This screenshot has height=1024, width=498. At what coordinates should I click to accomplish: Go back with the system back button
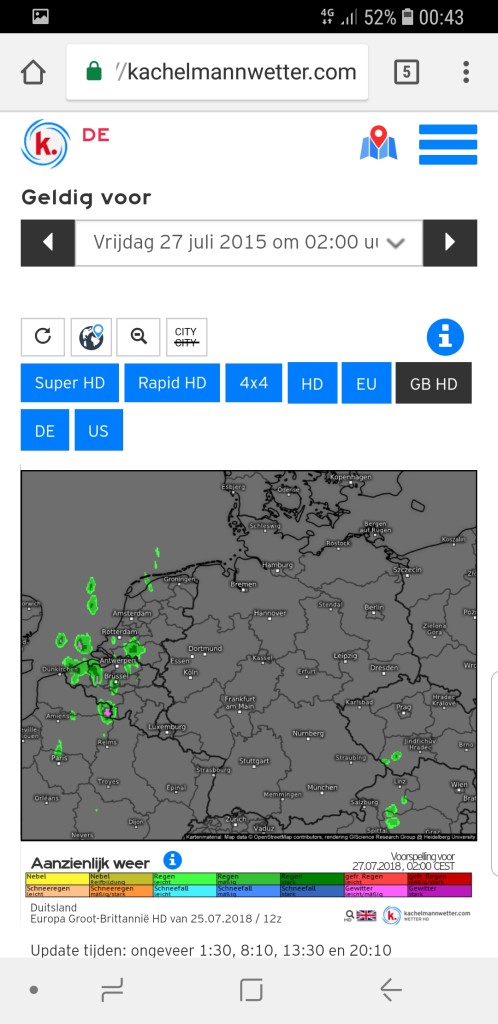click(391, 990)
